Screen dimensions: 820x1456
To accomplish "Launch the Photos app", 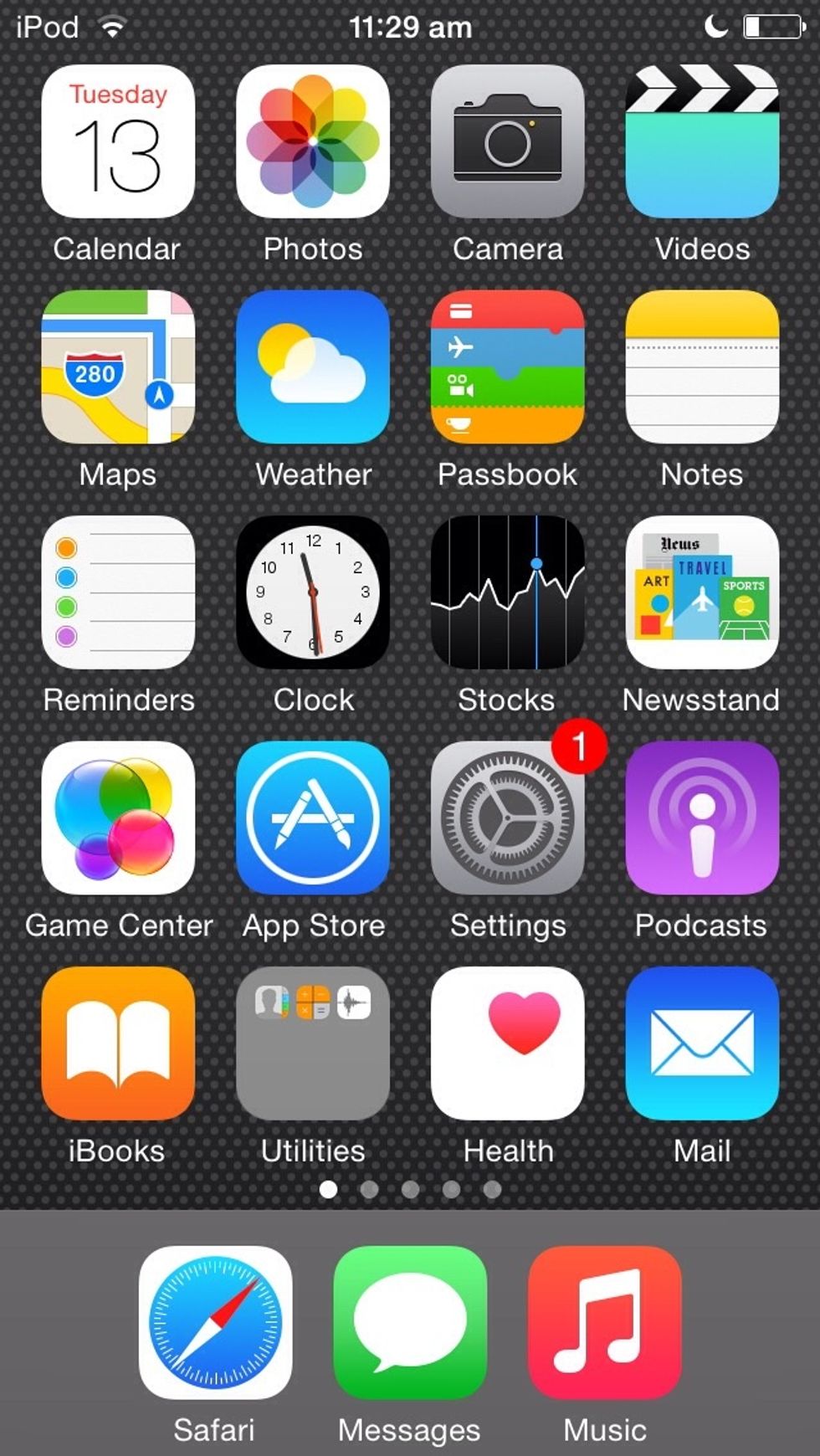I will click(311, 142).
